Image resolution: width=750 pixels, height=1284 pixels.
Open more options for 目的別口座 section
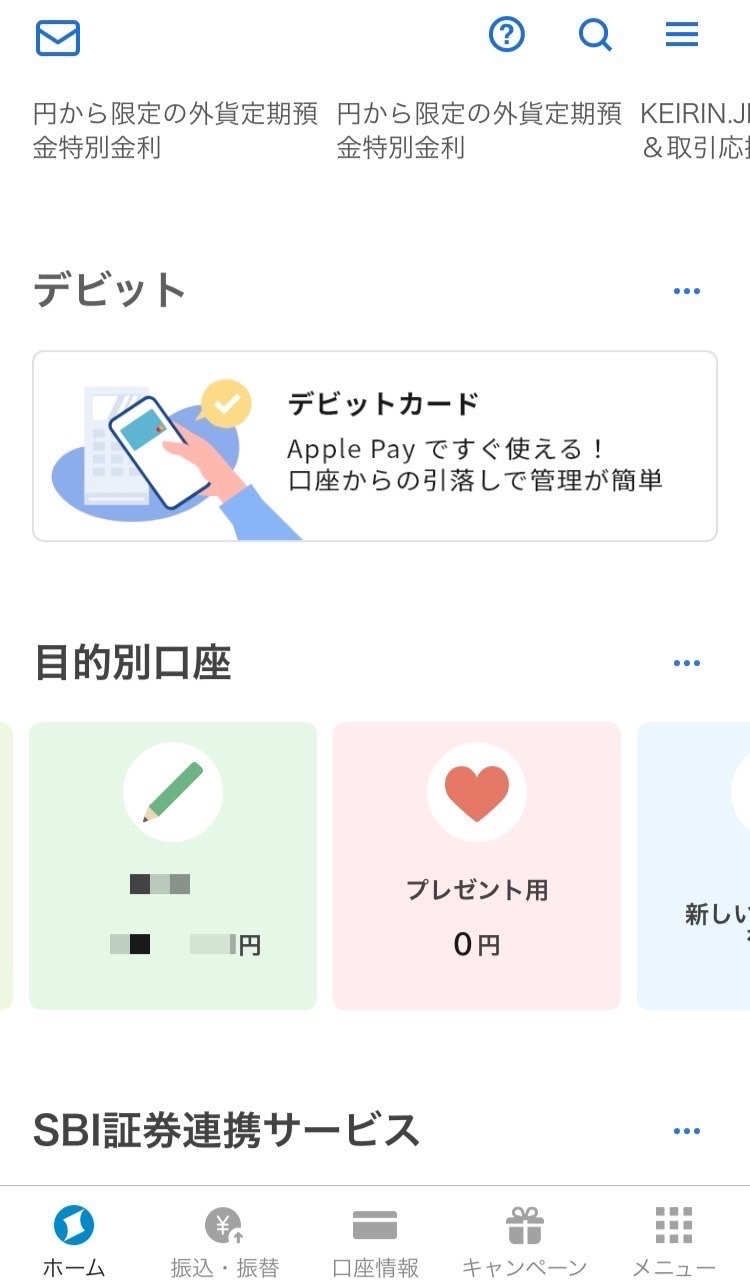pyautogui.click(x=687, y=663)
